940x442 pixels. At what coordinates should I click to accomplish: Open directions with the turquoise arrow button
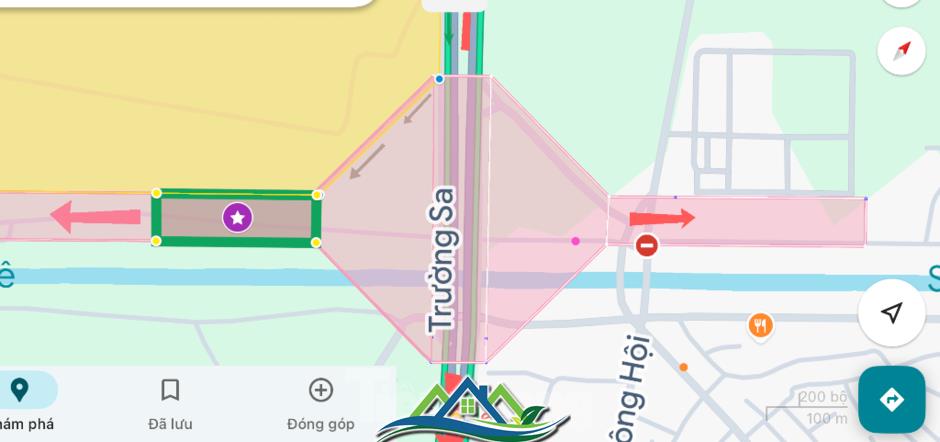(890, 399)
